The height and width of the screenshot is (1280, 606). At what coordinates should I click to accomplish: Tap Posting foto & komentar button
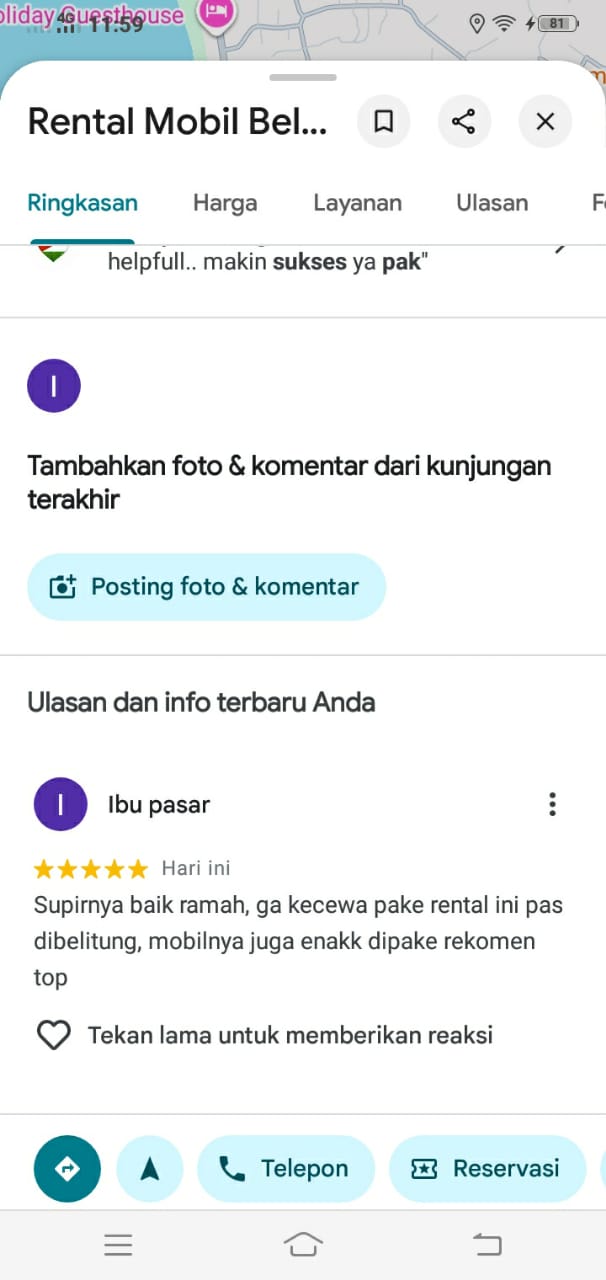pyautogui.click(x=206, y=587)
